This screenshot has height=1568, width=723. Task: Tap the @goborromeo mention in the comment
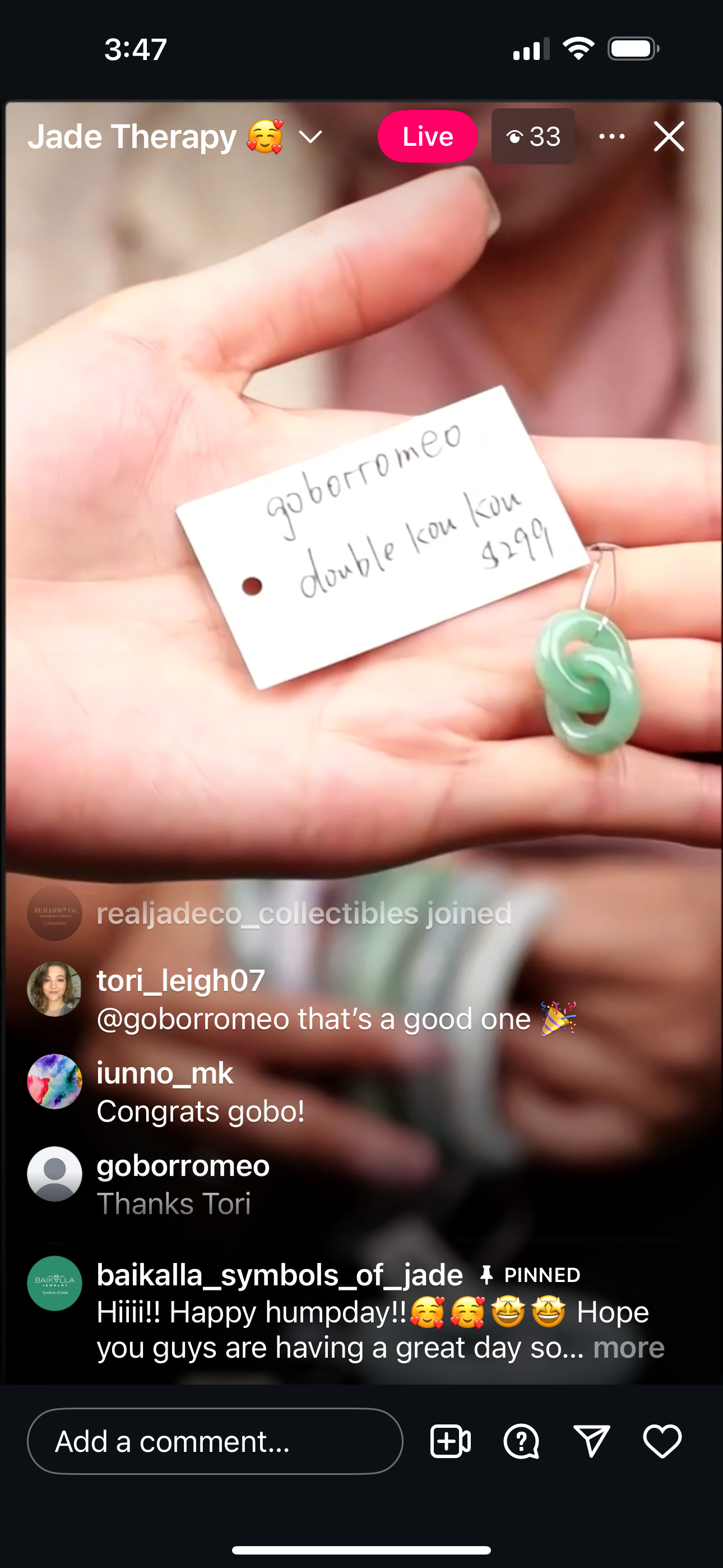(x=193, y=1019)
